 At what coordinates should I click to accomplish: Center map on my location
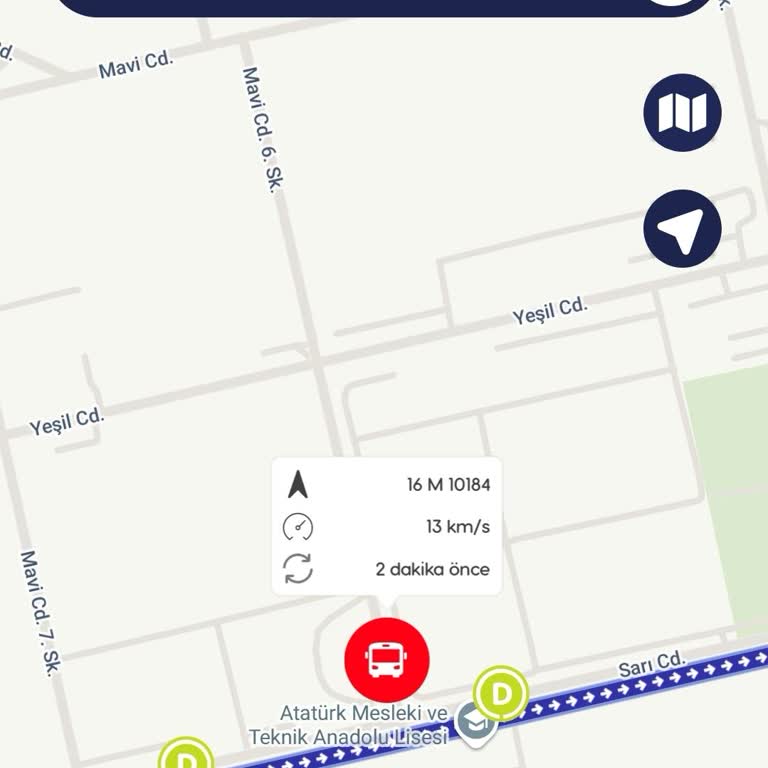tap(682, 229)
